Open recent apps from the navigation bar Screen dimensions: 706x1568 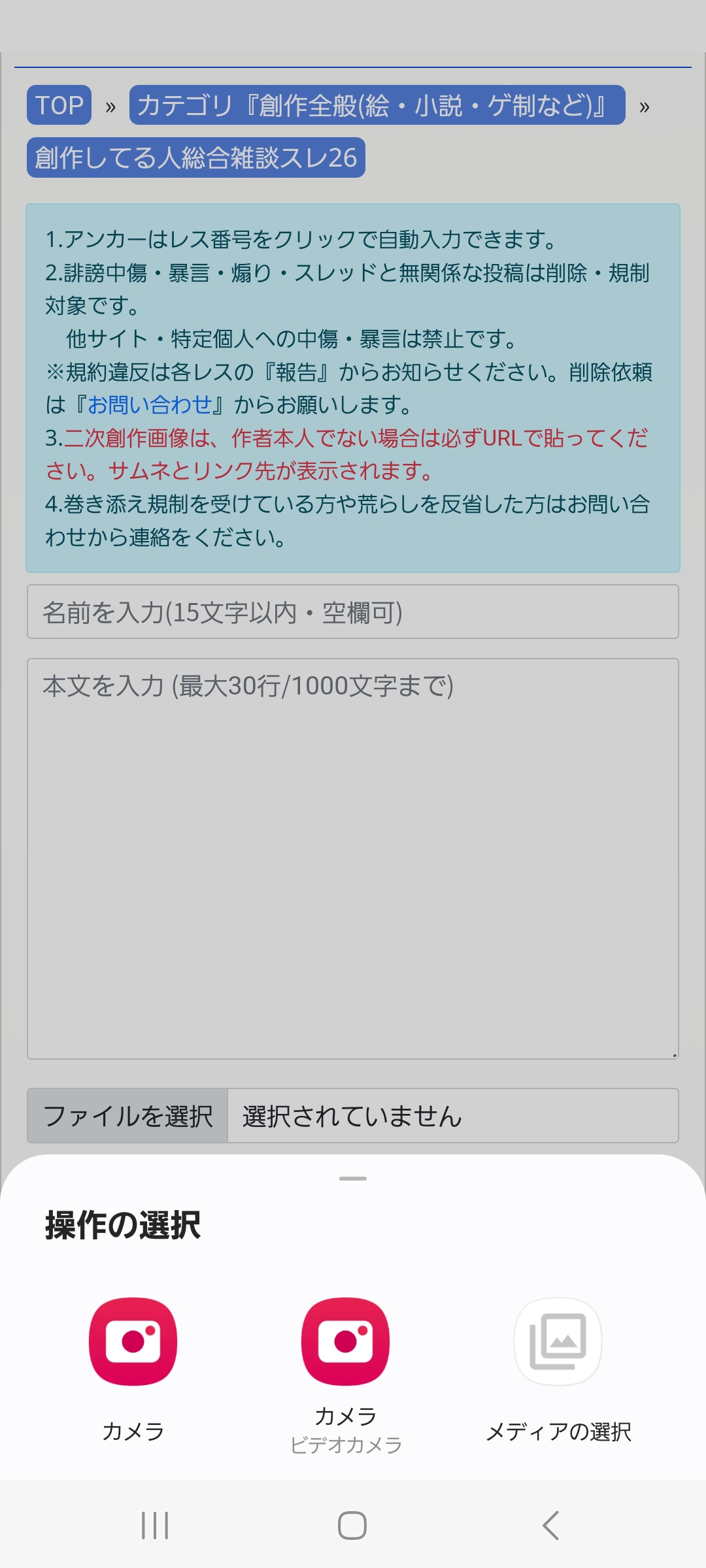tap(155, 1526)
